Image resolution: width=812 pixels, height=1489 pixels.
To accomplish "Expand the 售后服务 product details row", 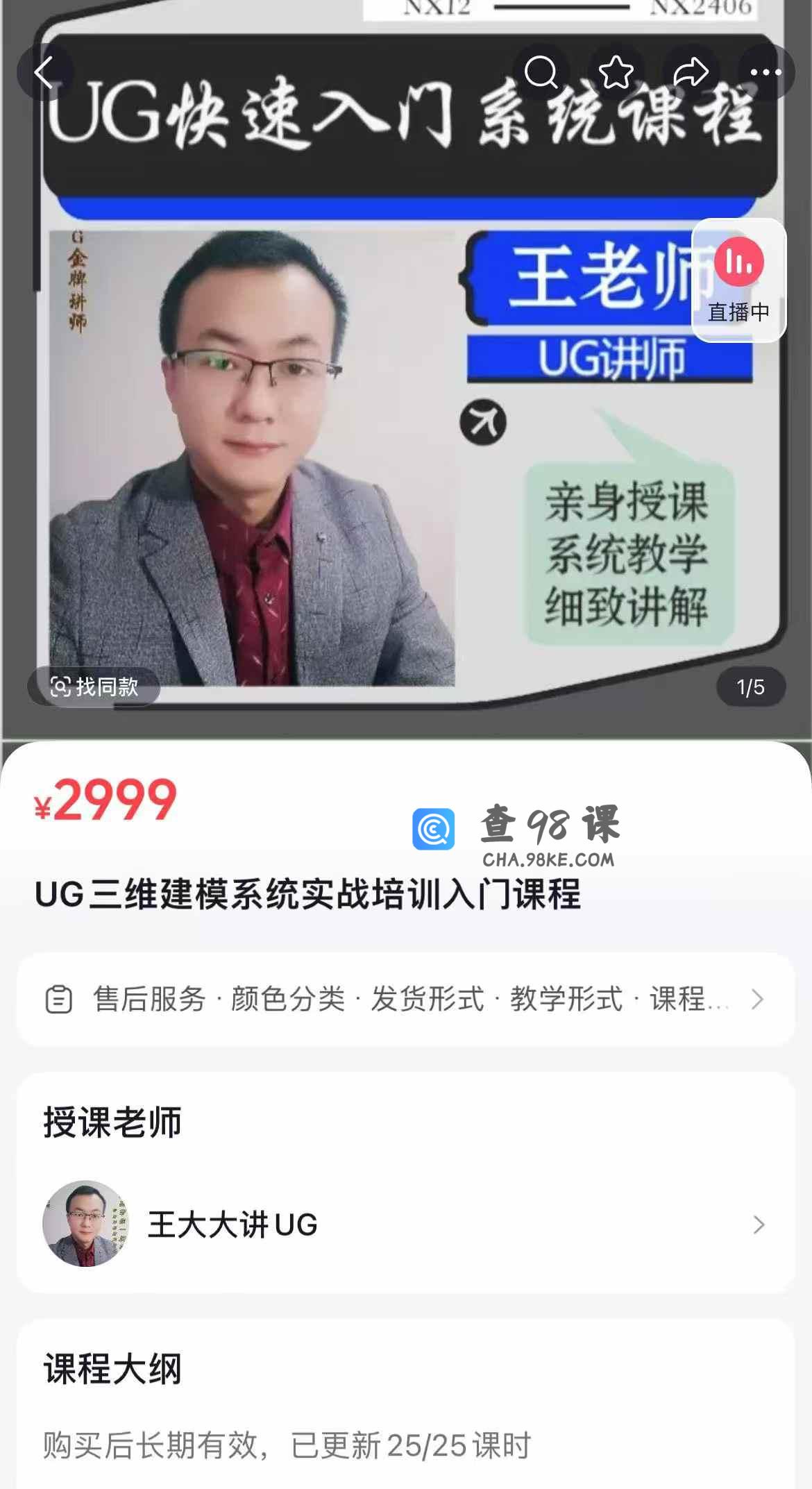I will (x=405, y=1000).
